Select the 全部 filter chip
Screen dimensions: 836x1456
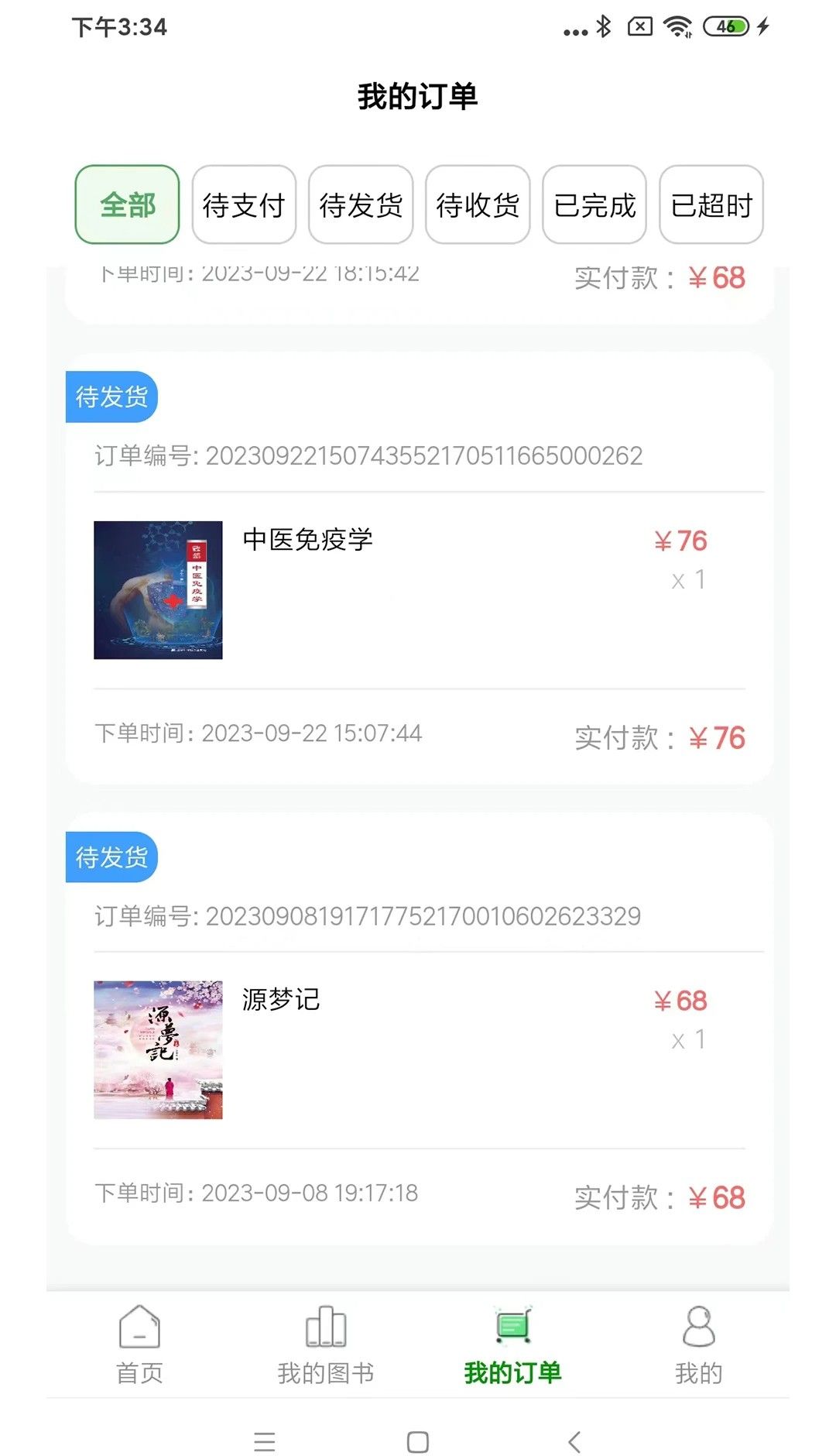[127, 205]
